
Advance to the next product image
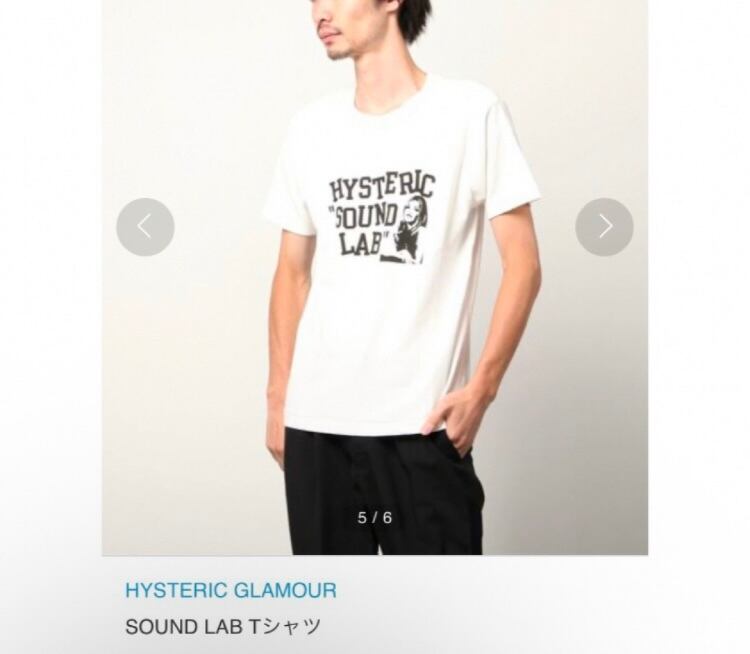(x=604, y=227)
